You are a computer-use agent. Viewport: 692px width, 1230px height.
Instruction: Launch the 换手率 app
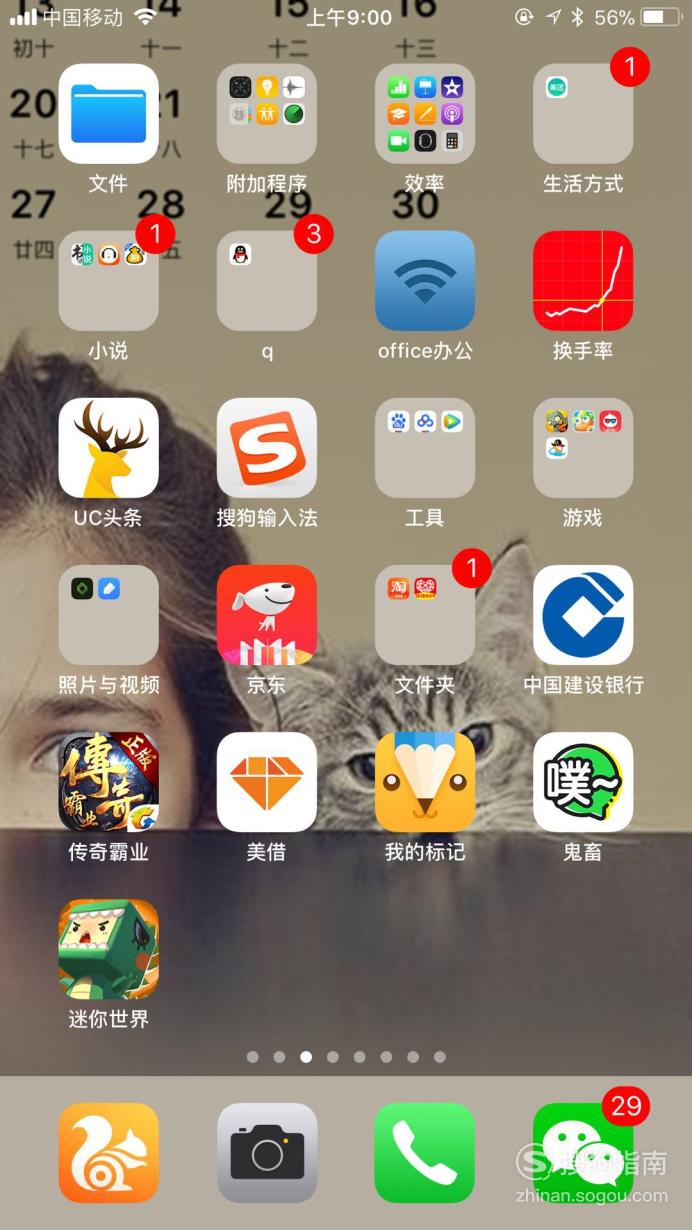click(582, 281)
